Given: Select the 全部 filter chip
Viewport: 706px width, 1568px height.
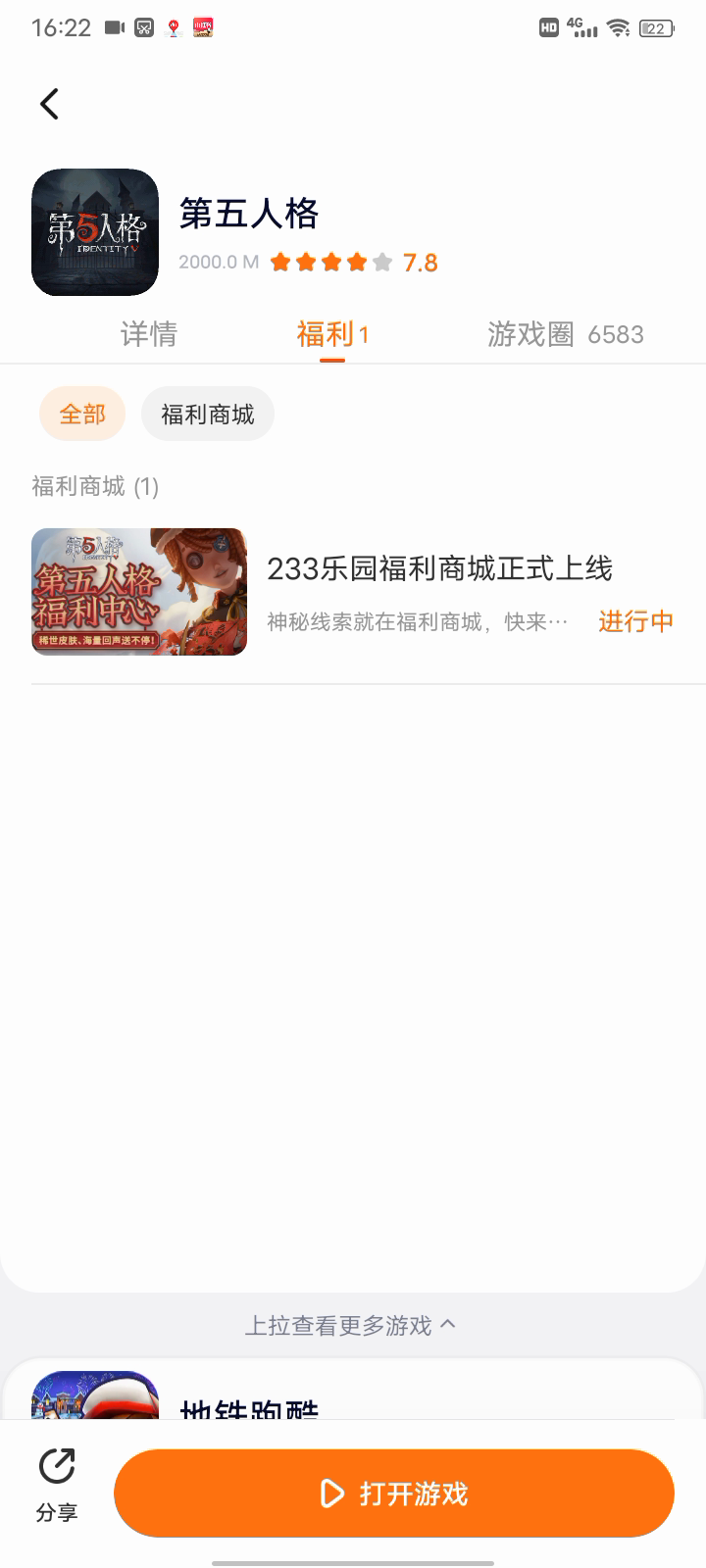Looking at the screenshot, I should [82, 414].
